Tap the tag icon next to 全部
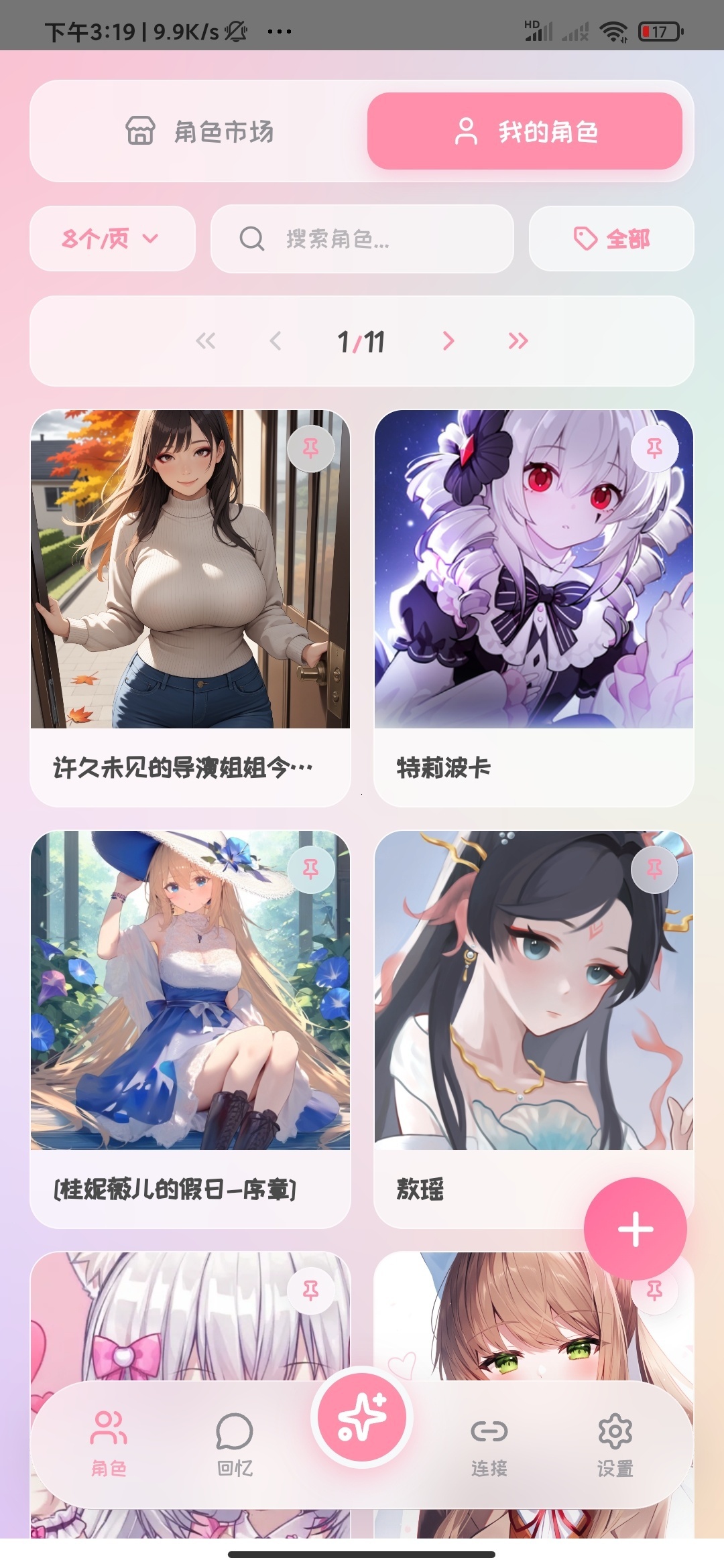Viewport: 724px width, 1568px height. [586, 239]
